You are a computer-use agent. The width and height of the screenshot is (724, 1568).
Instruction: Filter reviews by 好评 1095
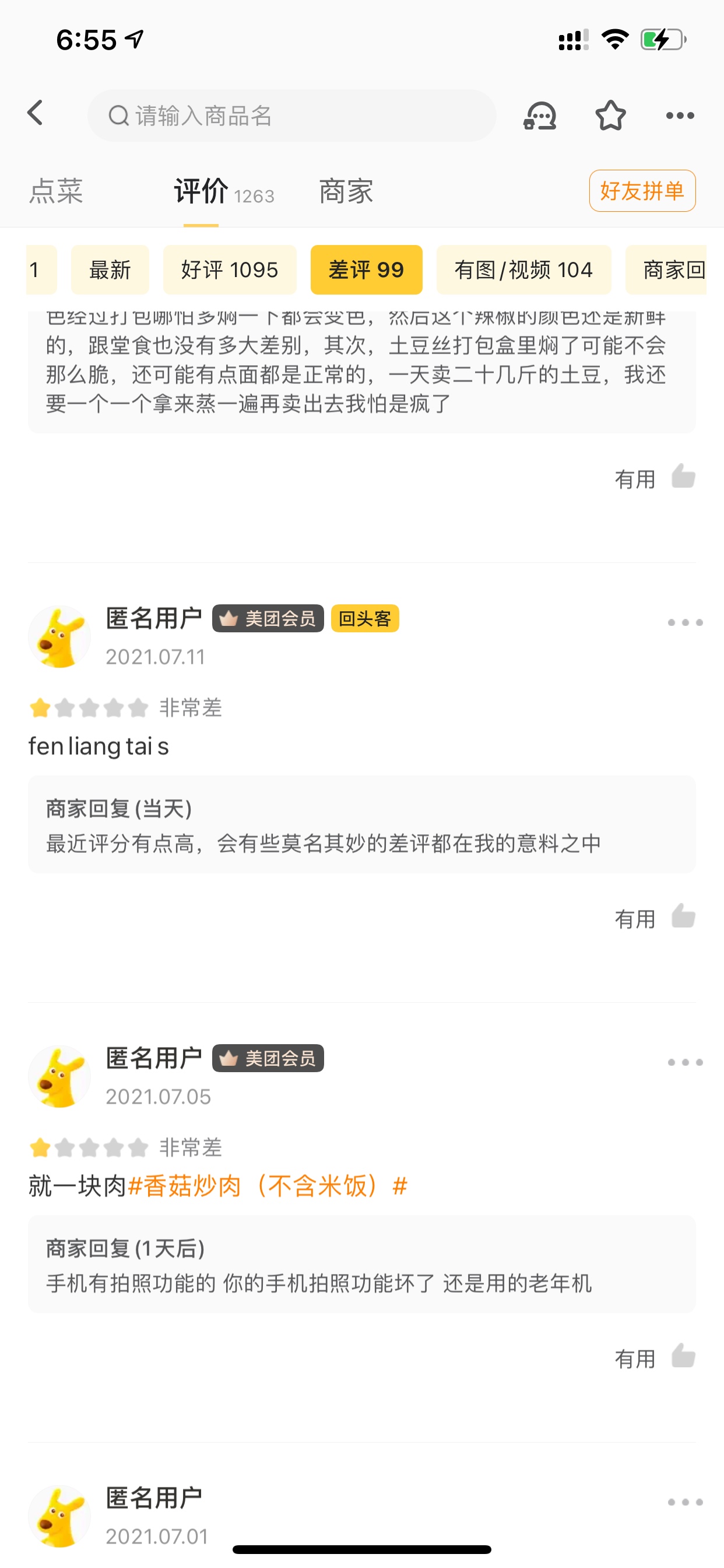pos(229,269)
